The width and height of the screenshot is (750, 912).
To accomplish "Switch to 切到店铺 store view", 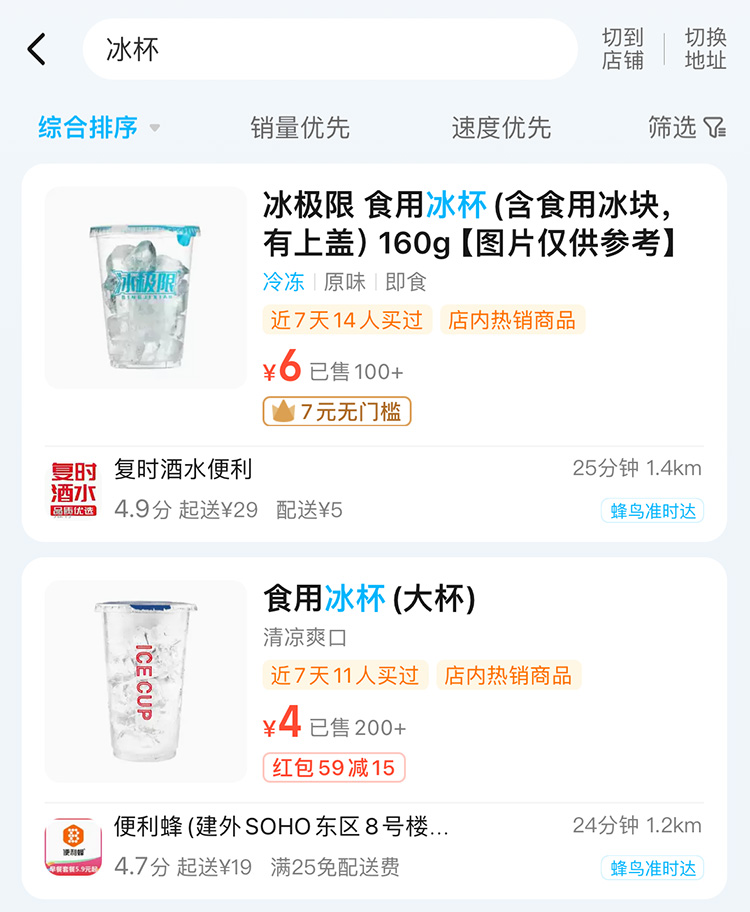I will coord(622,49).
